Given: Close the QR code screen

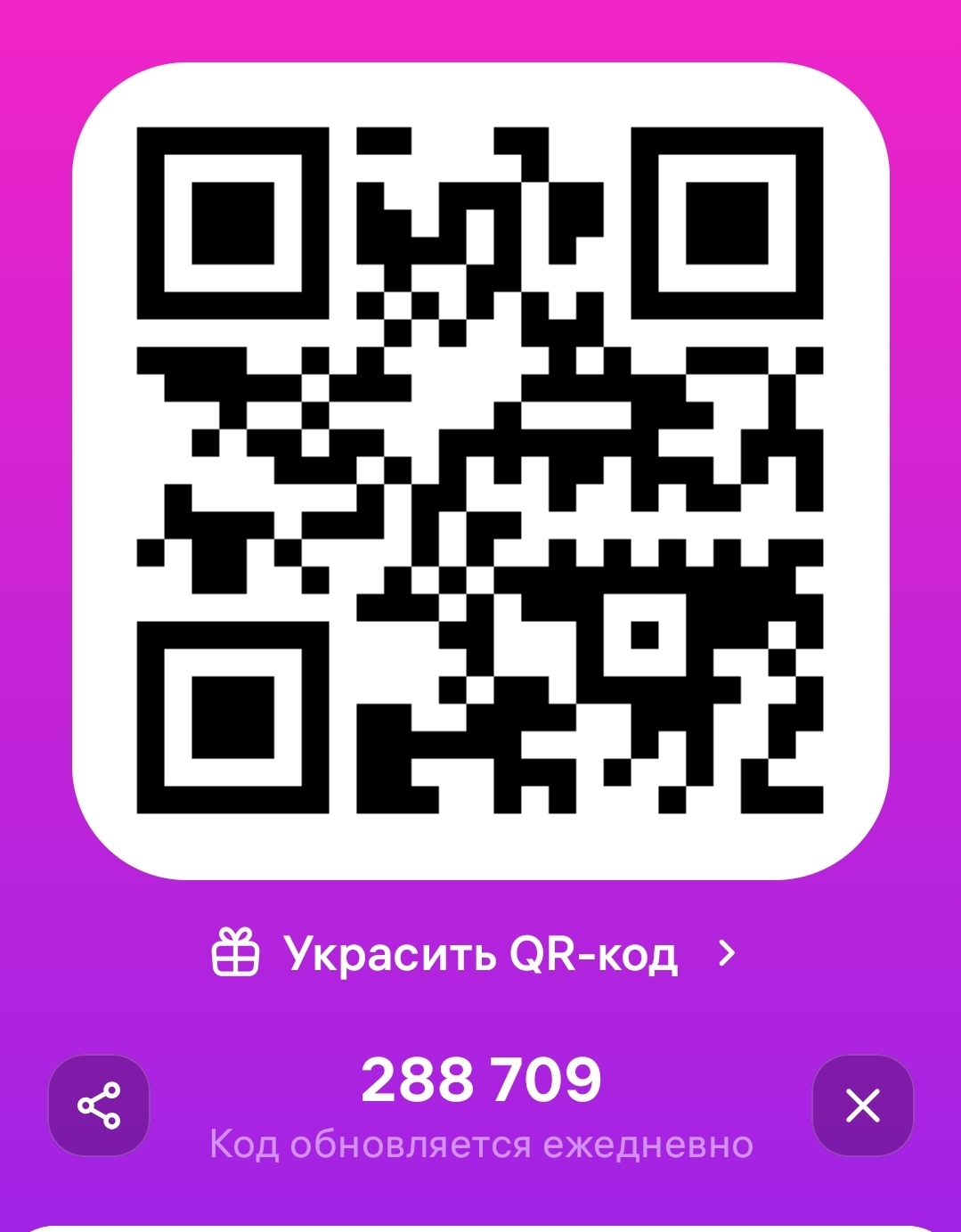Looking at the screenshot, I should point(862,1106).
